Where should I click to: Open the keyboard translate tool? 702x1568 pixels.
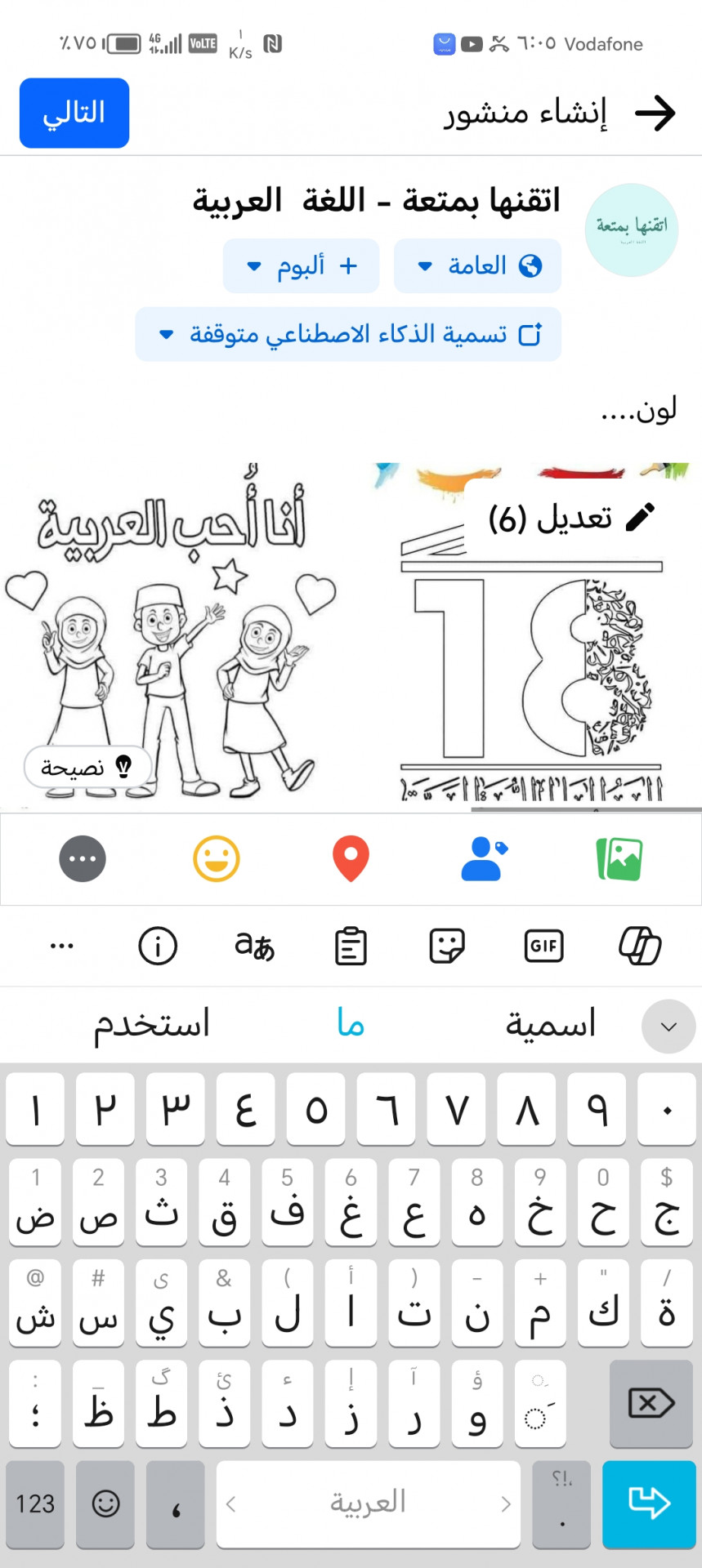click(x=254, y=946)
